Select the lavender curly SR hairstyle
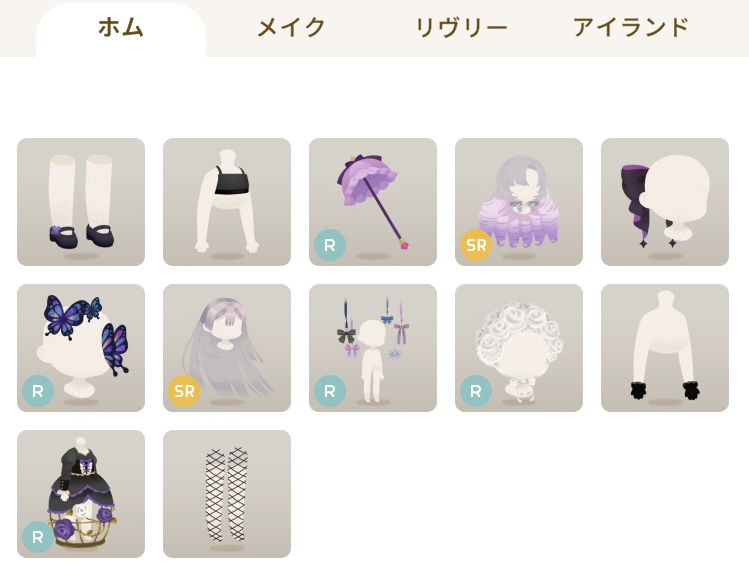This screenshot has width=749, height=573. tap(519, 202)
